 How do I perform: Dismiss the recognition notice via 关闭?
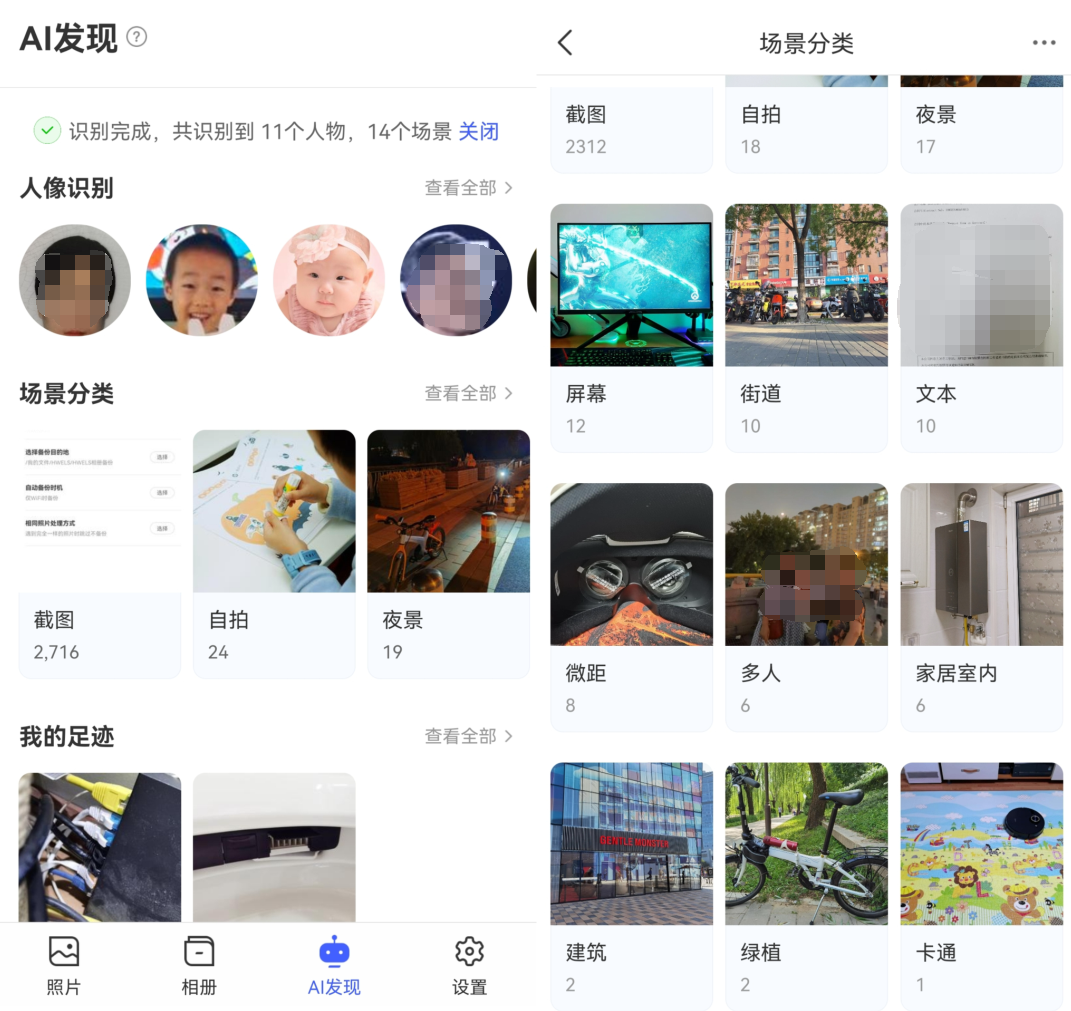pyautogui.click(x=478, y=131)
